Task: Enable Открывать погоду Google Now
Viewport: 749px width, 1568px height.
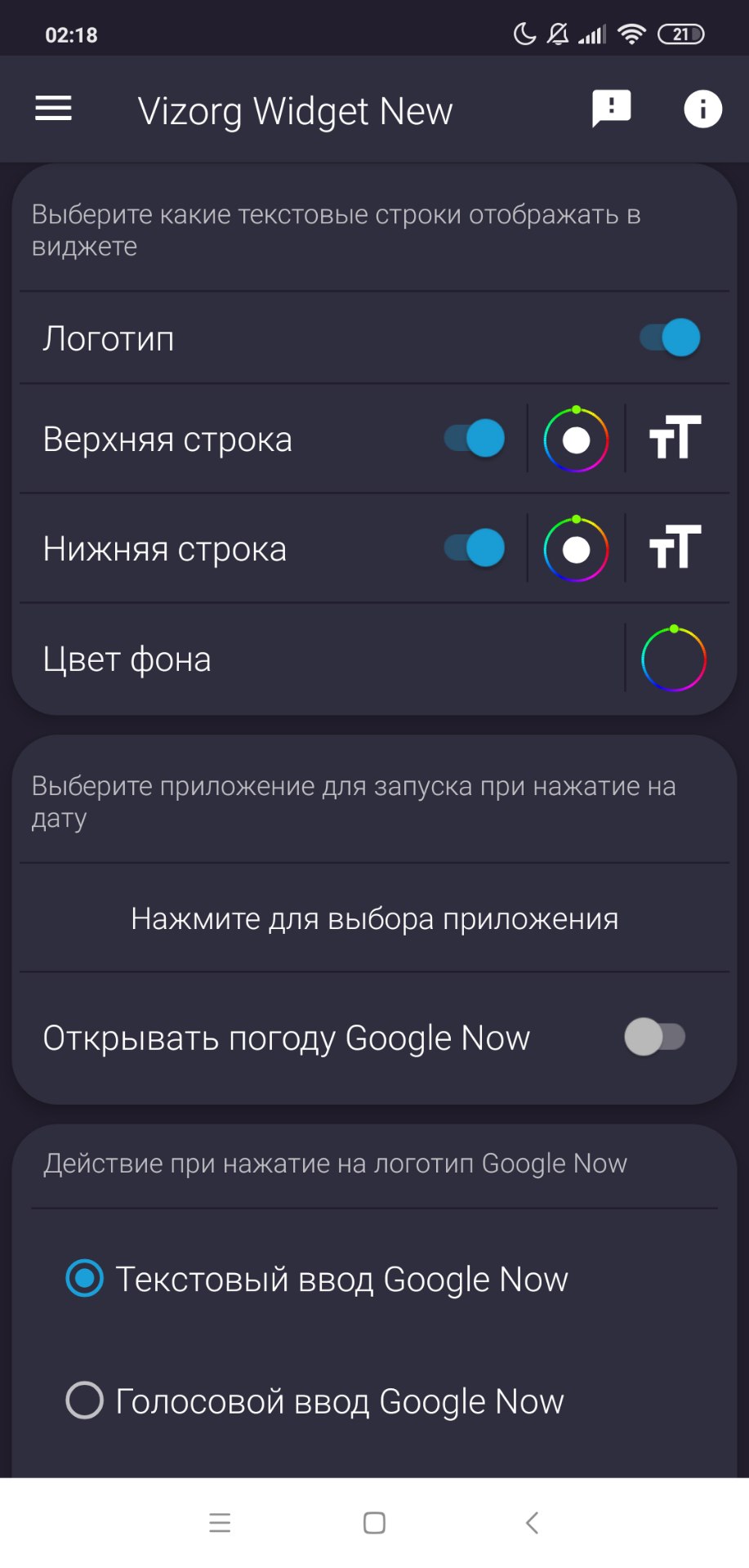Action: point(655,1037)
